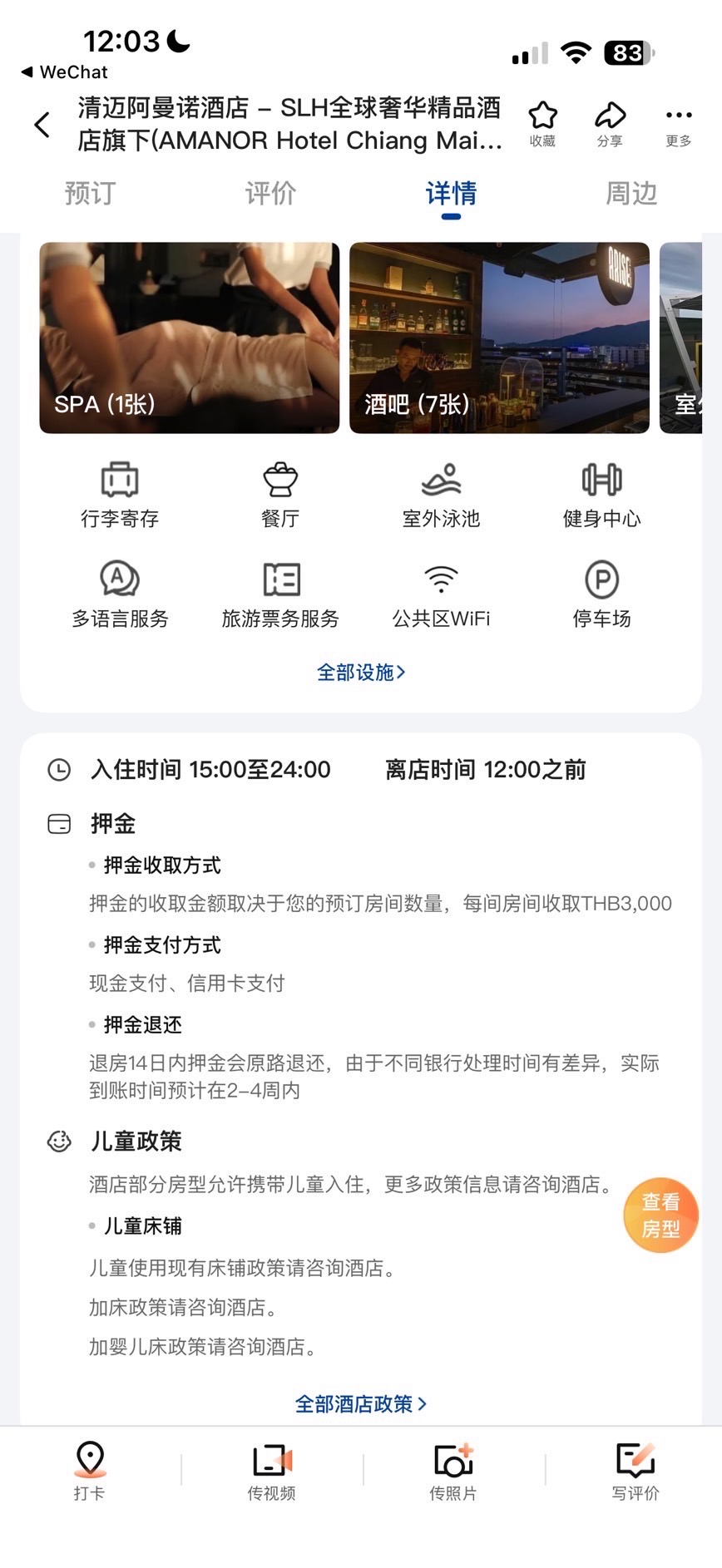
Task: Open 全部酒店政策 link
Action: click(361, 1404)
